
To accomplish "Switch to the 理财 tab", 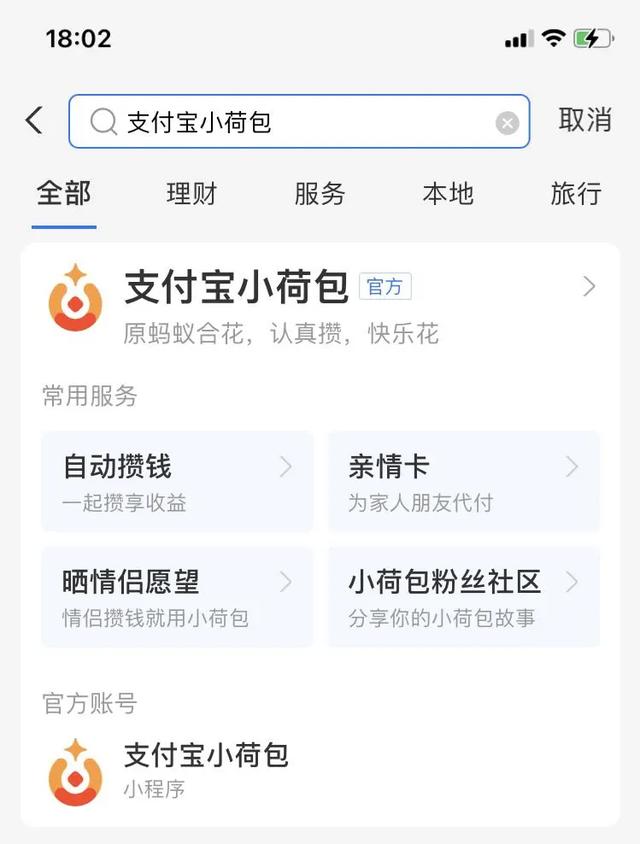I will click(191, 194).
